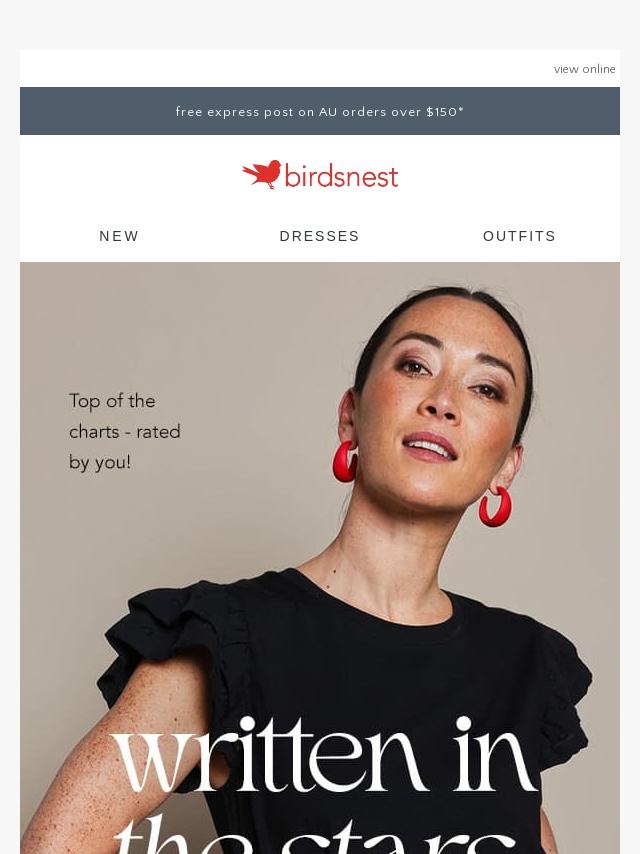Open the OUTFITS category

point(519,236)
